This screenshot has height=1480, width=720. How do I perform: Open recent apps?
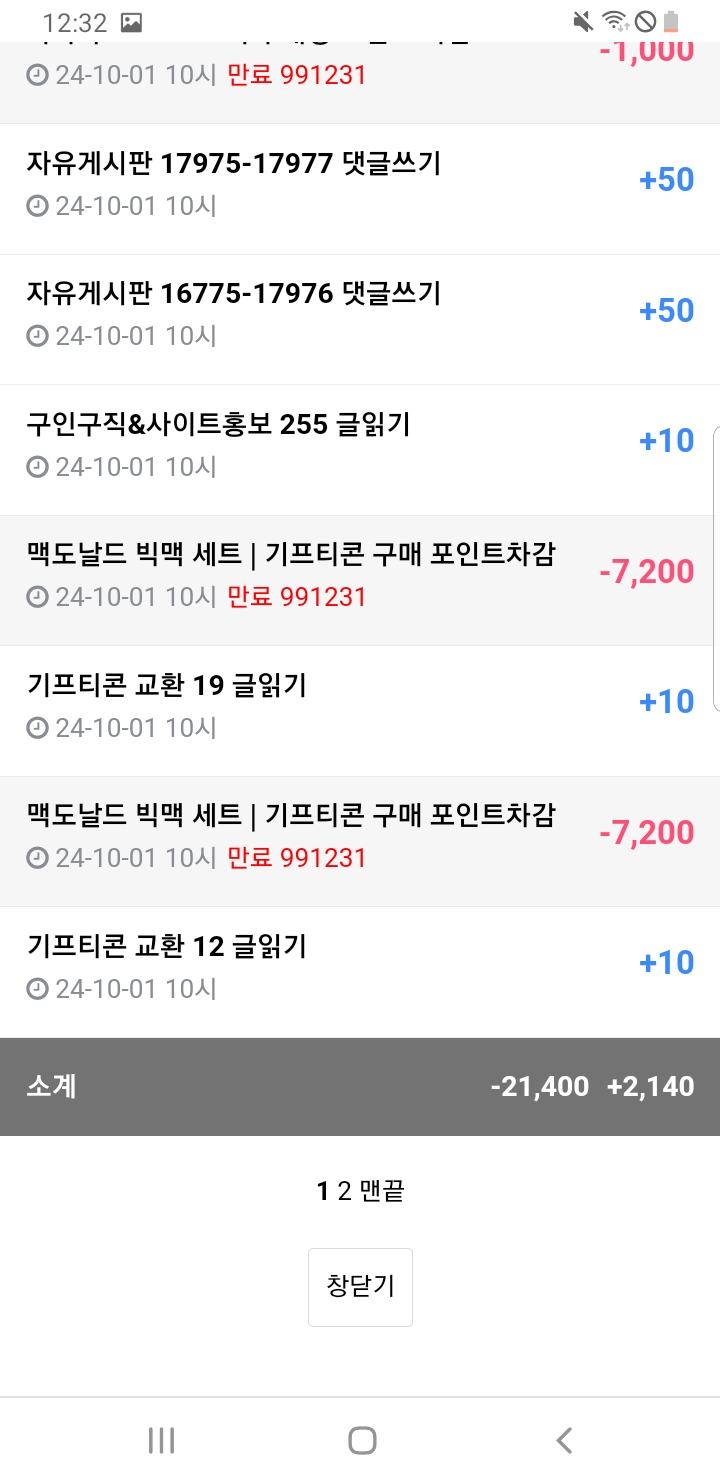[x=161, y=1440]
